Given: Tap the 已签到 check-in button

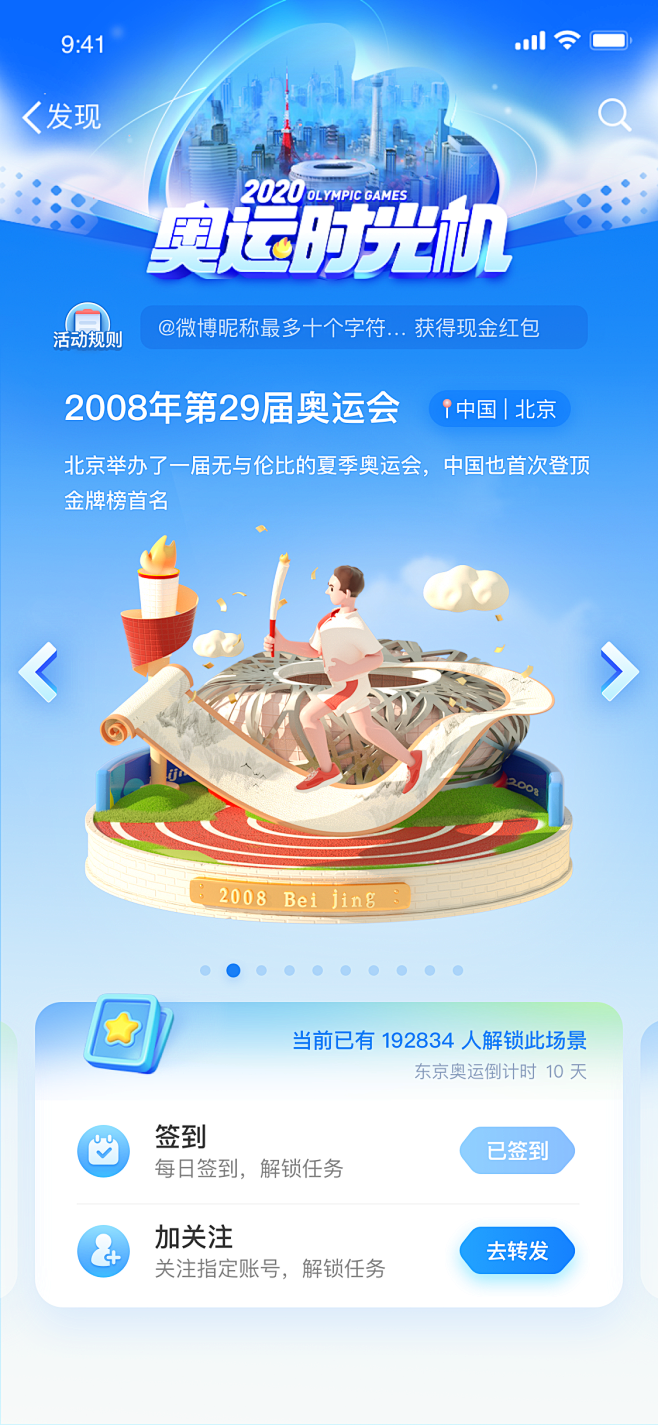Looking at the screenshot, I should coord(517,1150).
